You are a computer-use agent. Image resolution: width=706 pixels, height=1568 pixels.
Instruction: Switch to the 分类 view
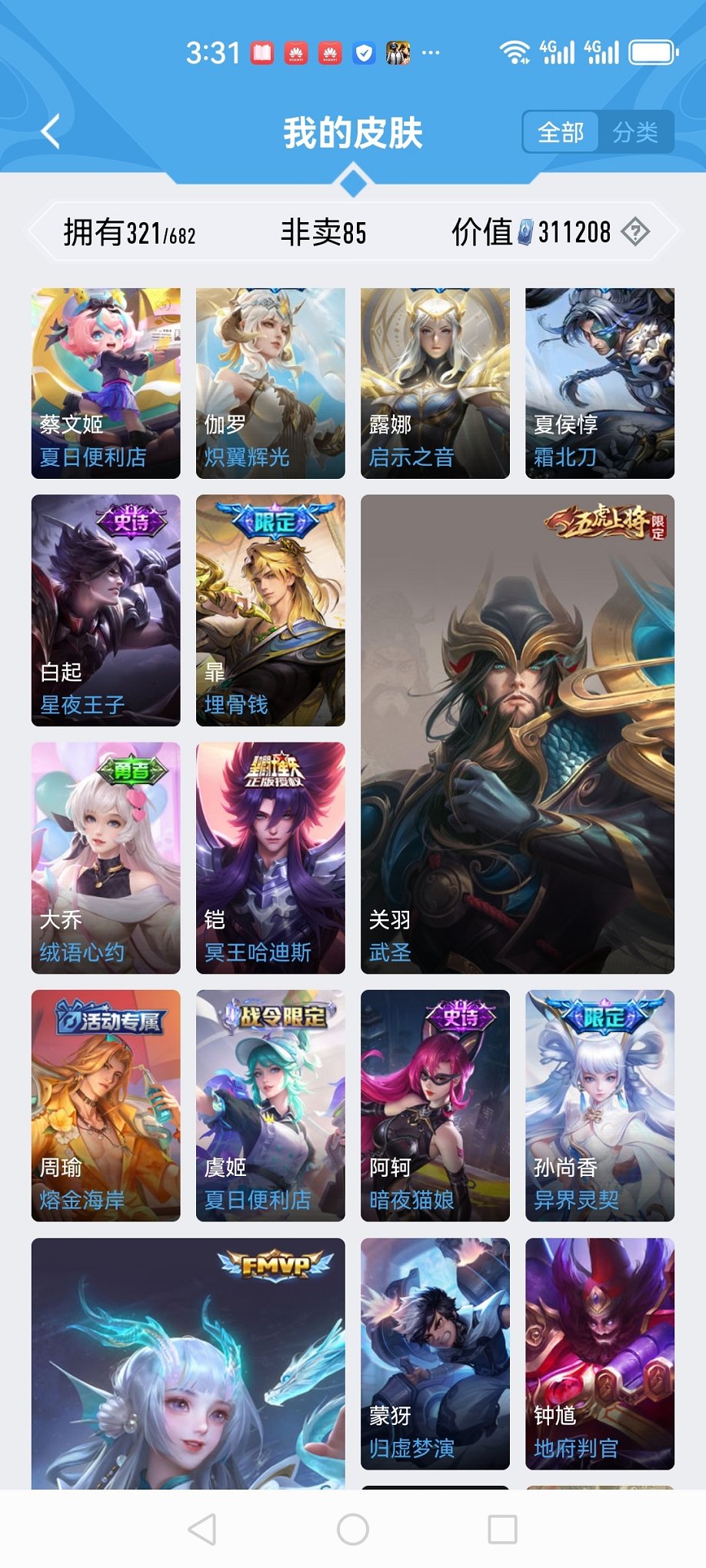point(635,132)
